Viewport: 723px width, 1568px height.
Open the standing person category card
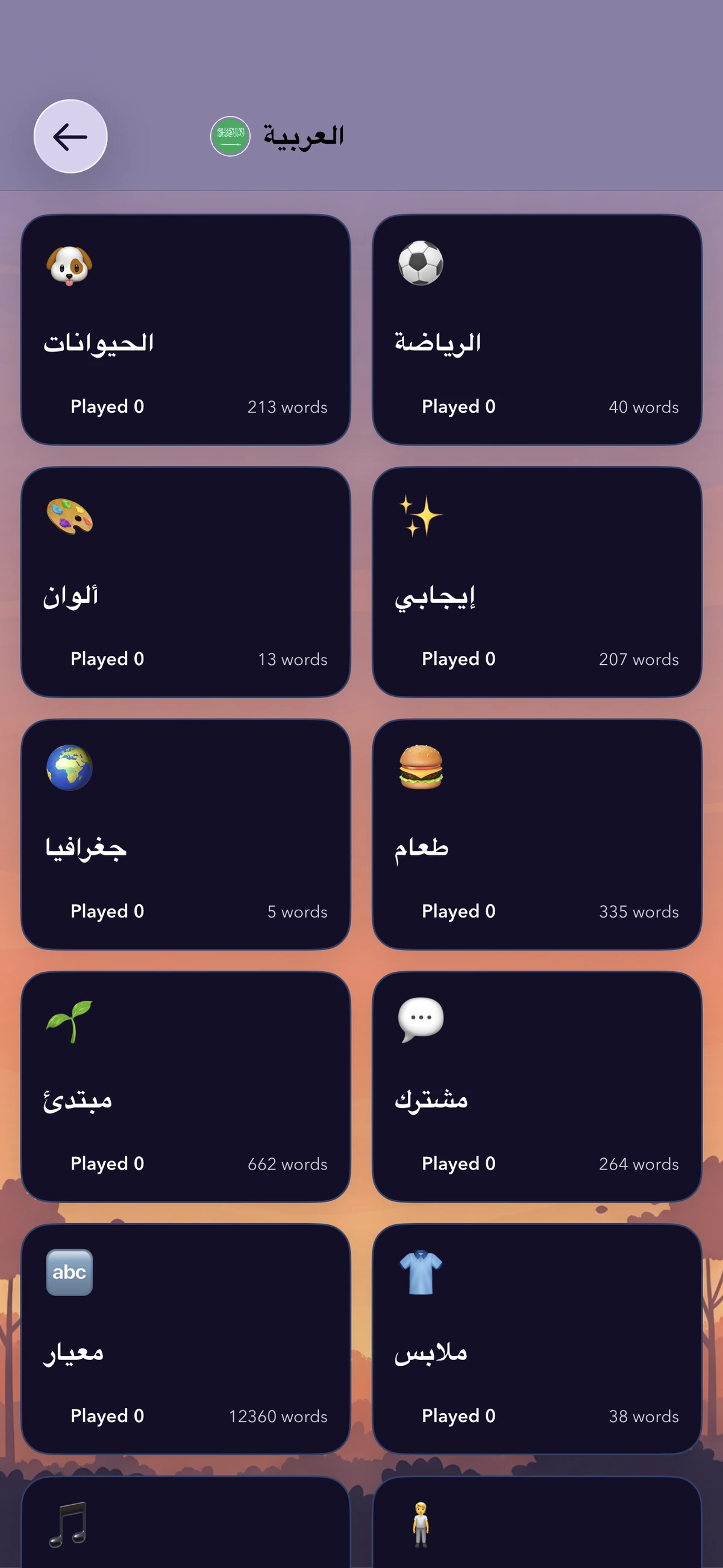[537, 1525]
